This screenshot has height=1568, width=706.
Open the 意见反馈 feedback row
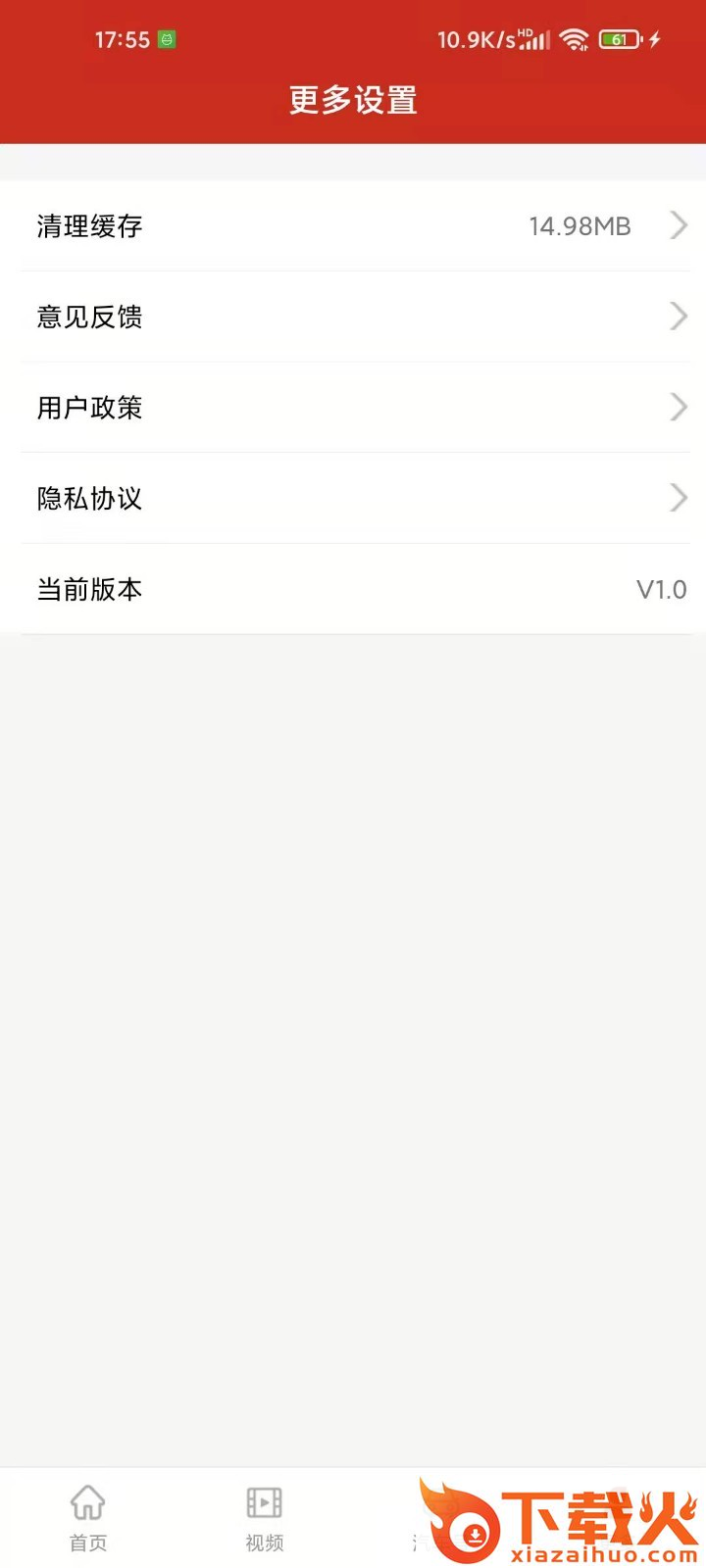coord(353,317)
